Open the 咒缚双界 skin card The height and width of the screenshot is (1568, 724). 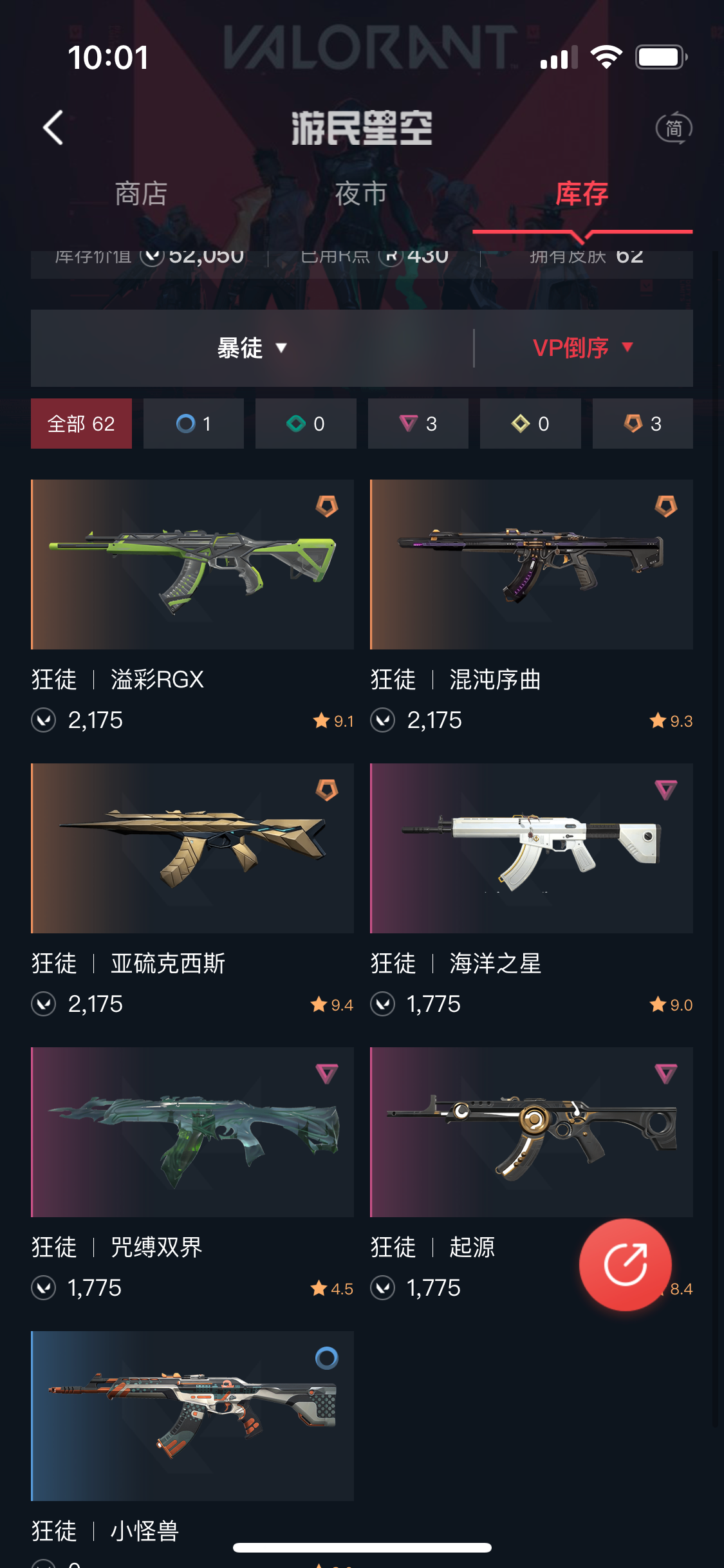pos(192,1132)
